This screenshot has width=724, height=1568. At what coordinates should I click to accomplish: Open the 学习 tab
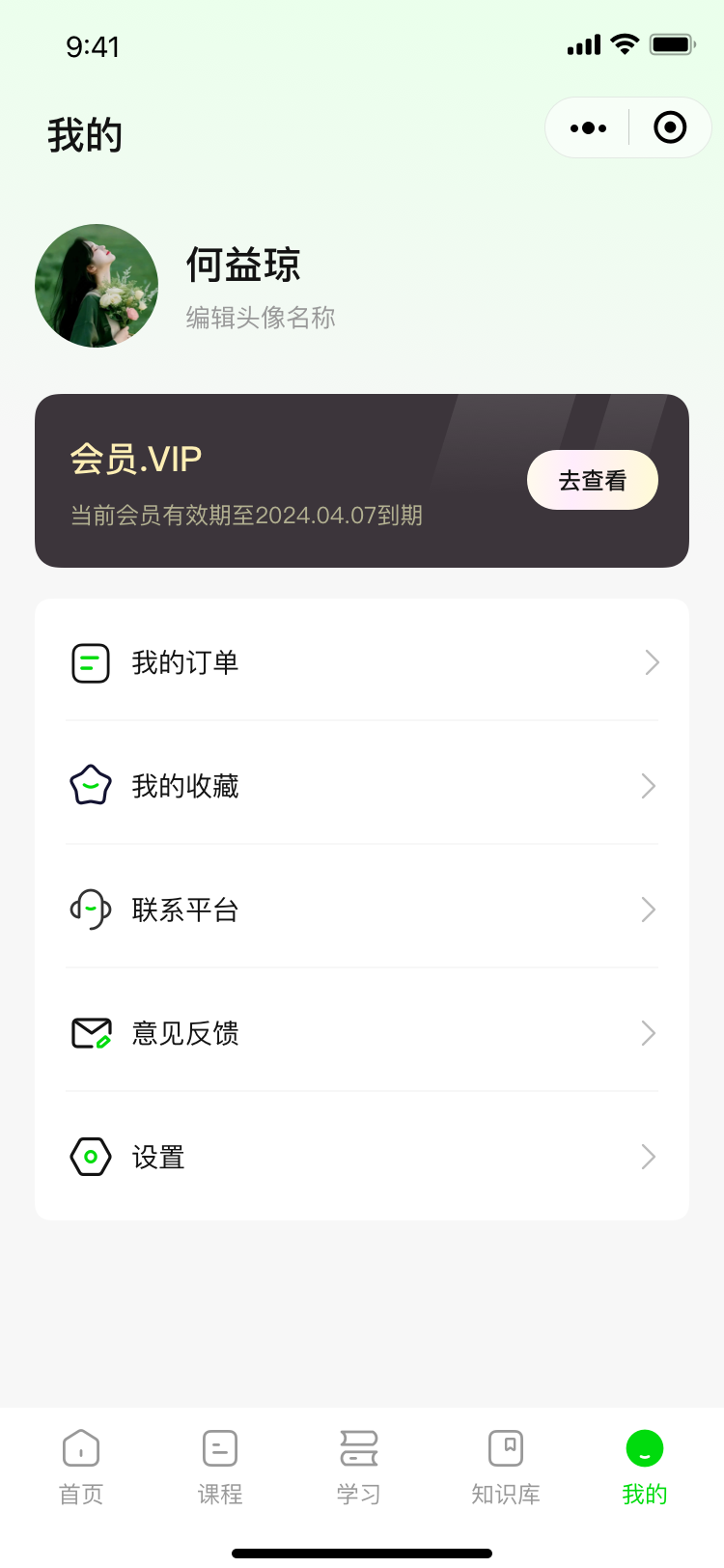click(x=359, y=1468)
